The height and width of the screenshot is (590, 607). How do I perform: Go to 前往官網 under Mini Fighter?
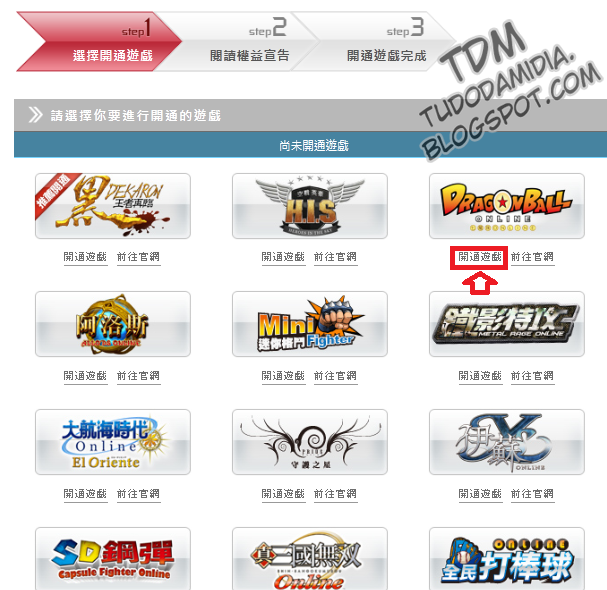coord(335,376)
